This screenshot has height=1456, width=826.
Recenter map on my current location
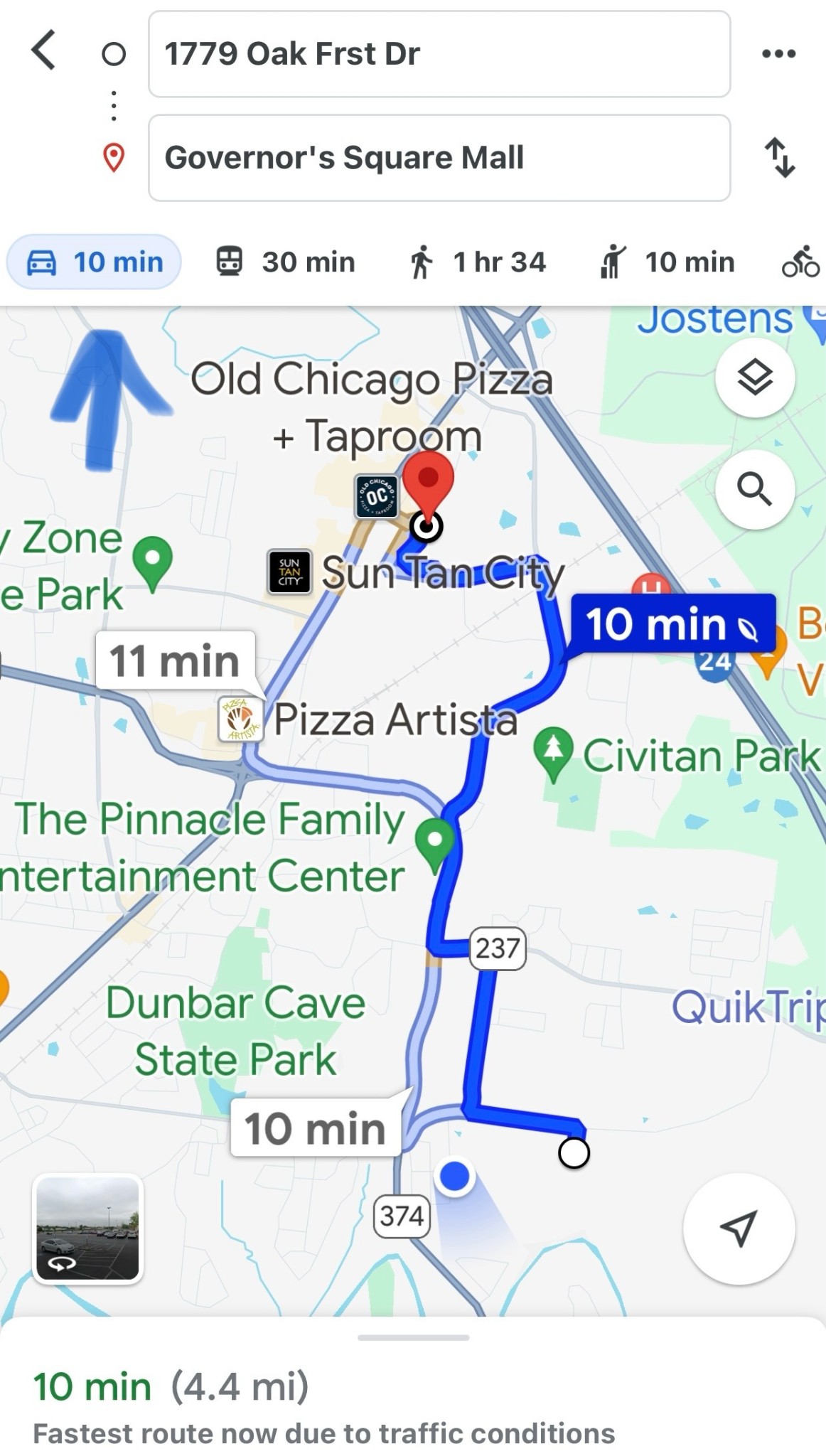739,1228
